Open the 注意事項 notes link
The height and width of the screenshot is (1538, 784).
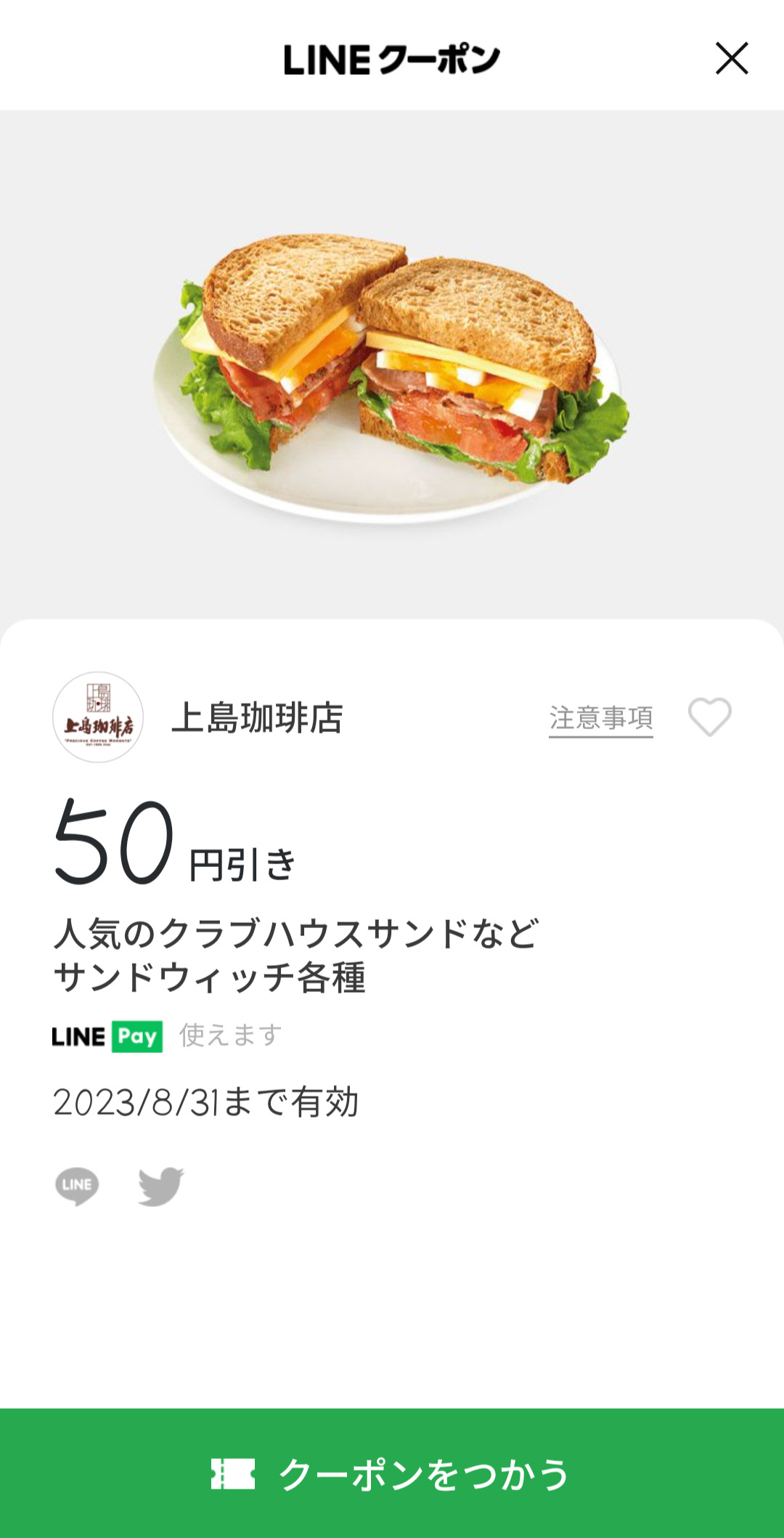pyautogui.click(x=600, y=718)
